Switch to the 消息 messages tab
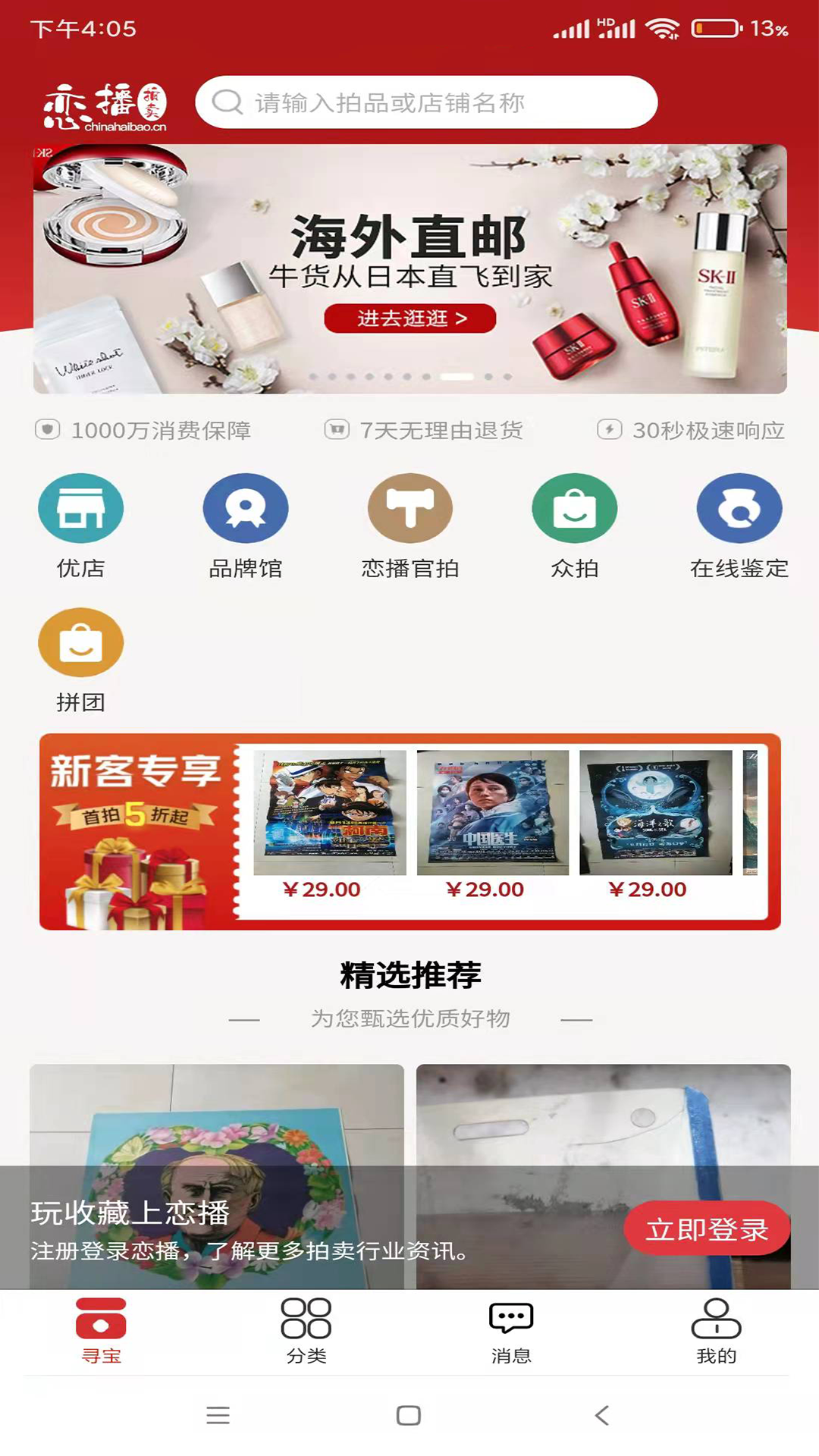The image size is (819, 1456). pos(511,1331)
